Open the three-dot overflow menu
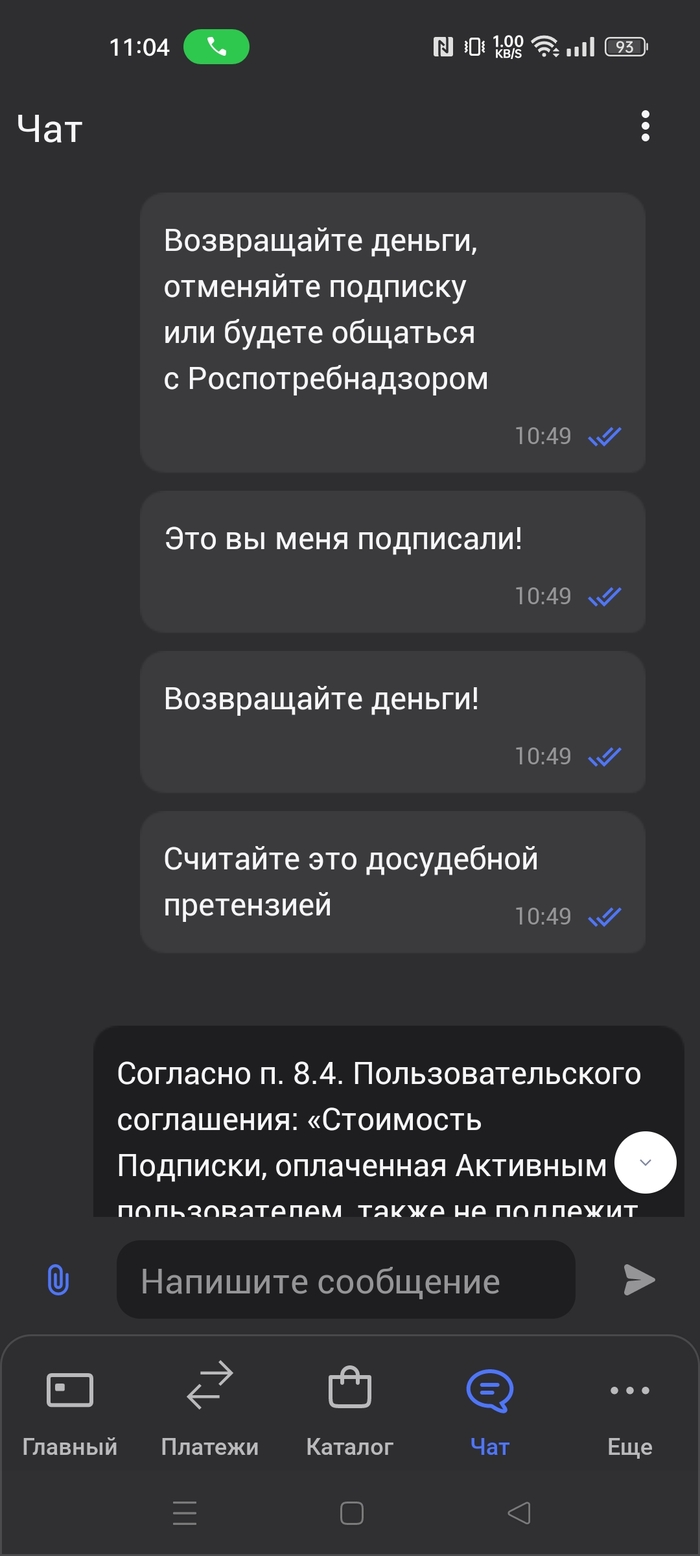This screenshot has width=700, height=1556. click(645, 126)
